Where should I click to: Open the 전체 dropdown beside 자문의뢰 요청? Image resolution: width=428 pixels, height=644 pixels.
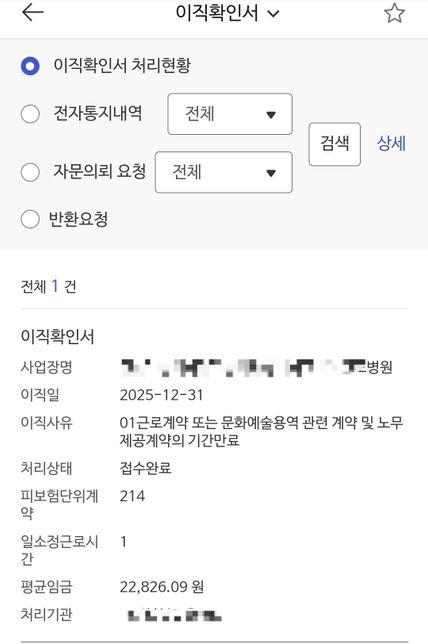[224, 172]
